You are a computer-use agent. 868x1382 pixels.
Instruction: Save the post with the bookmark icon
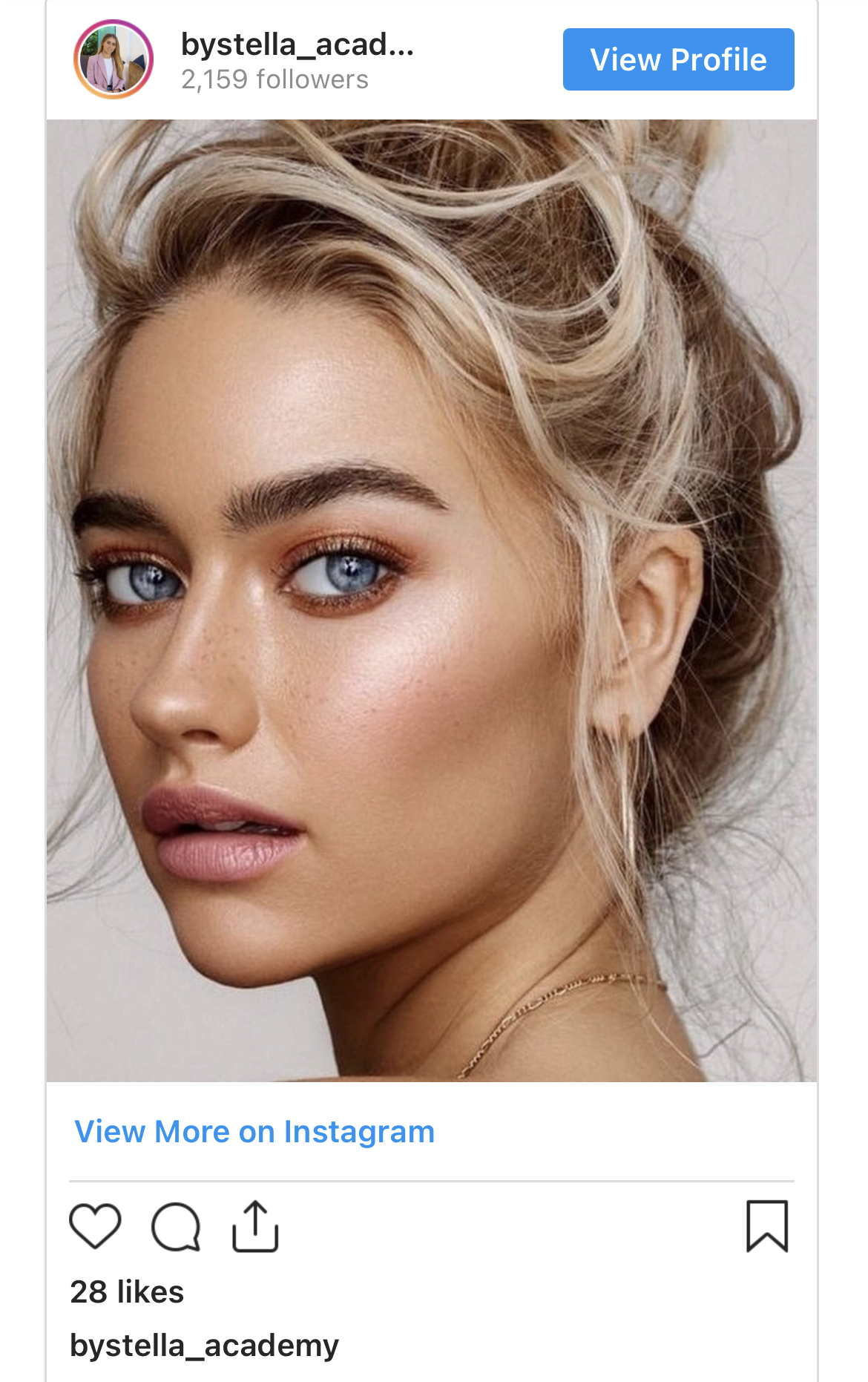[766, 1225]
